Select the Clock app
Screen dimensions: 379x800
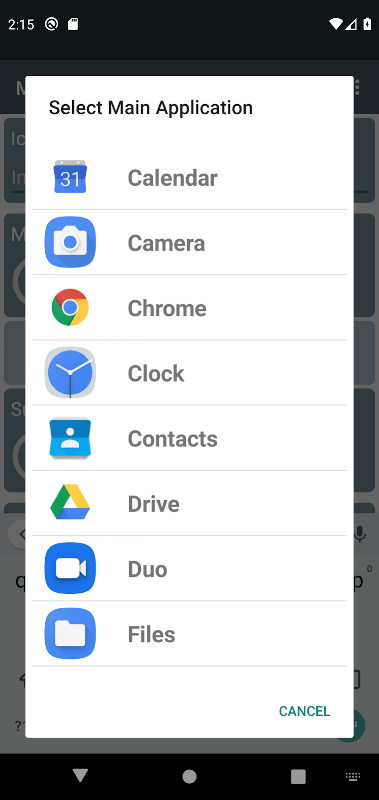click(x=189, y=373)
